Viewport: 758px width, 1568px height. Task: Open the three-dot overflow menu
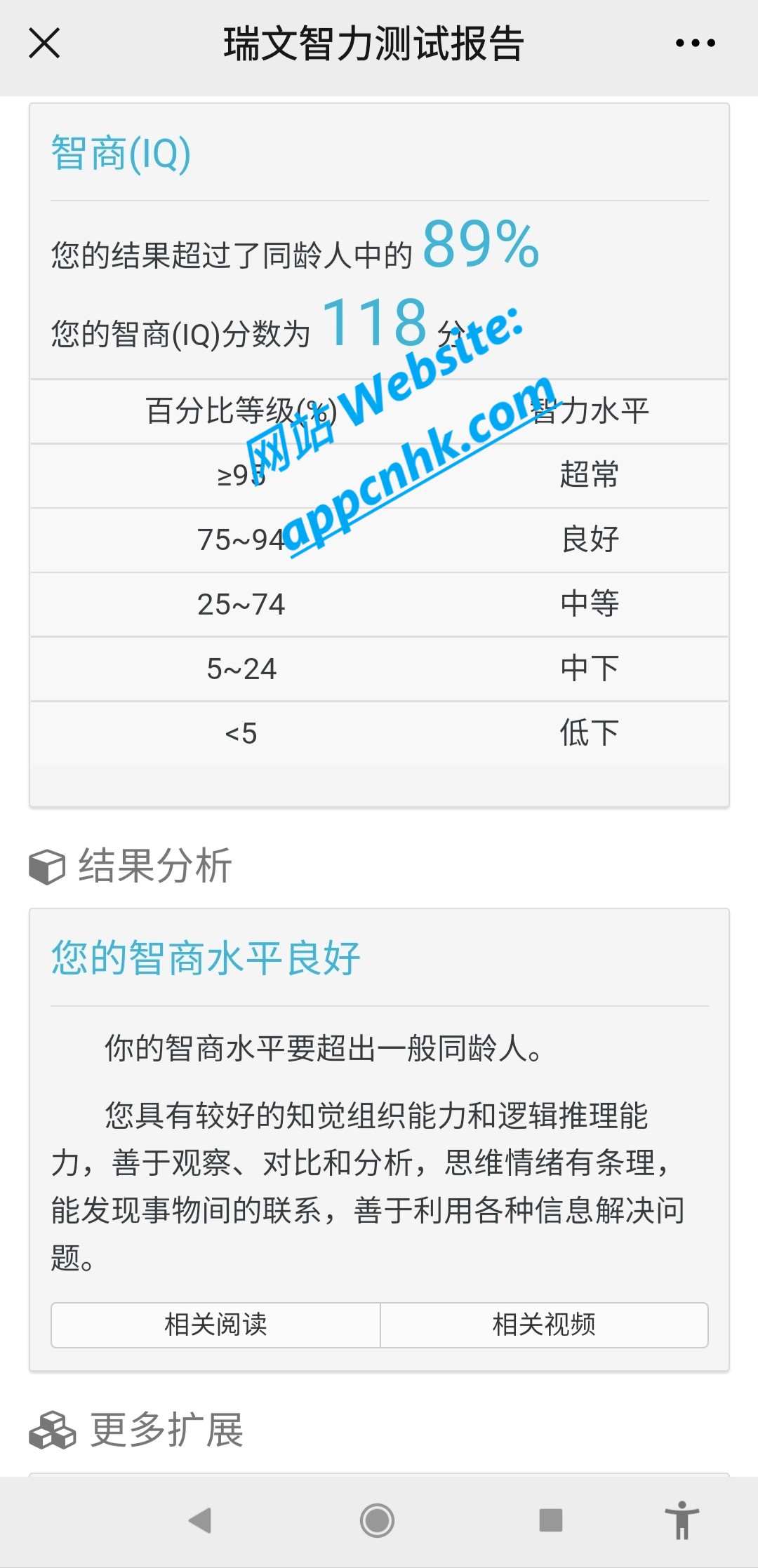tap(695, 43)
